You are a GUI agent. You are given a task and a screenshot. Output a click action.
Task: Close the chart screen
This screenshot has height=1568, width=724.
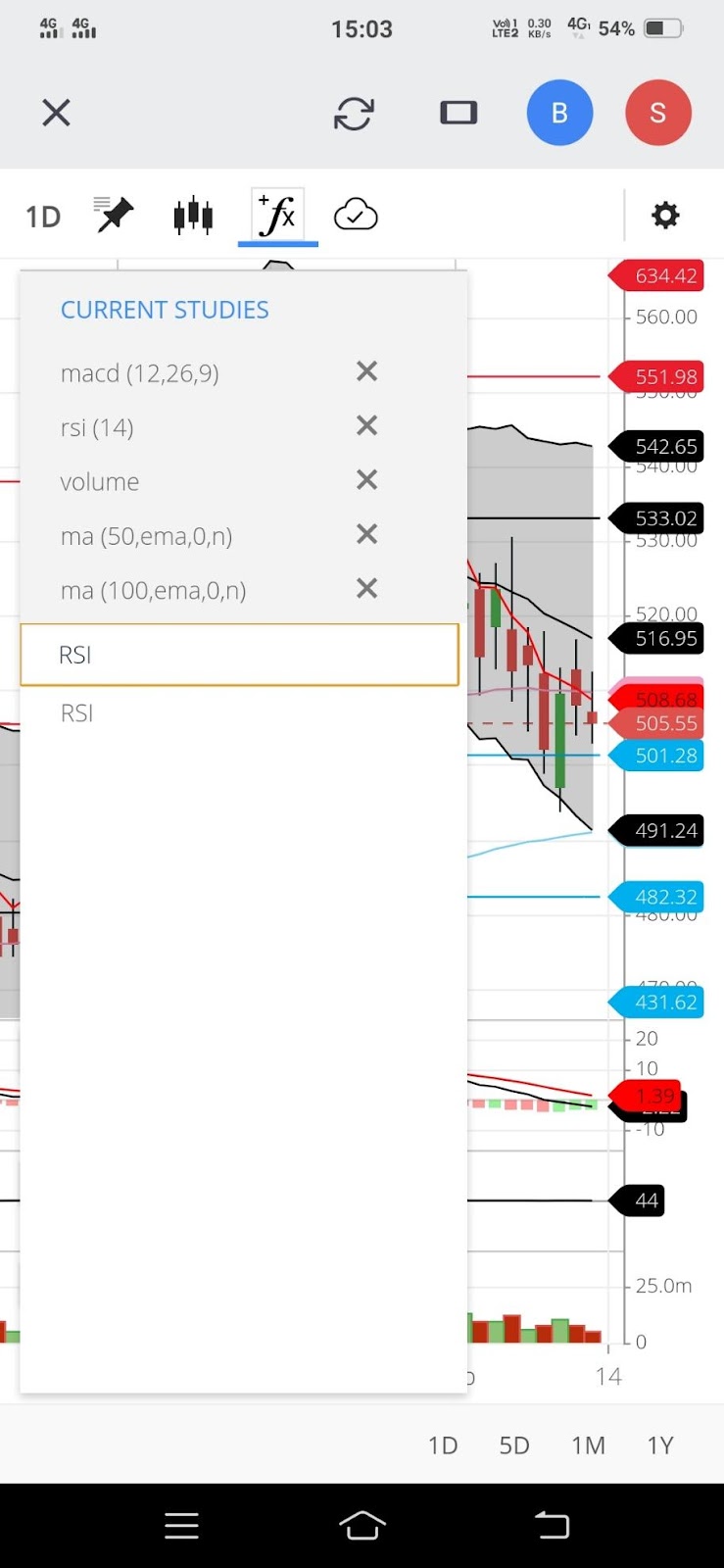pos(56,113)
